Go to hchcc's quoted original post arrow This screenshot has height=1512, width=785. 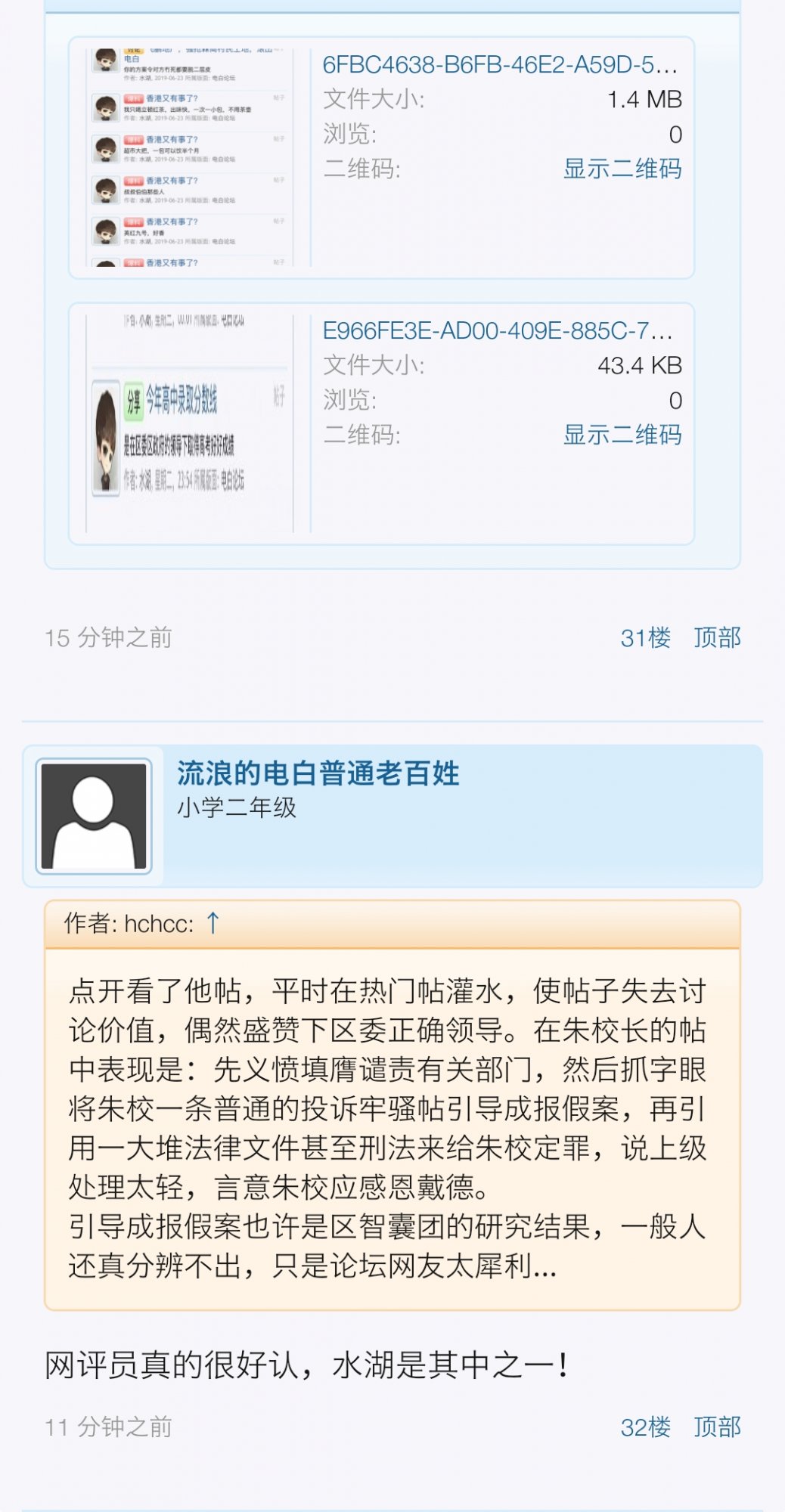pyautogui.click(x=213, y=923)
